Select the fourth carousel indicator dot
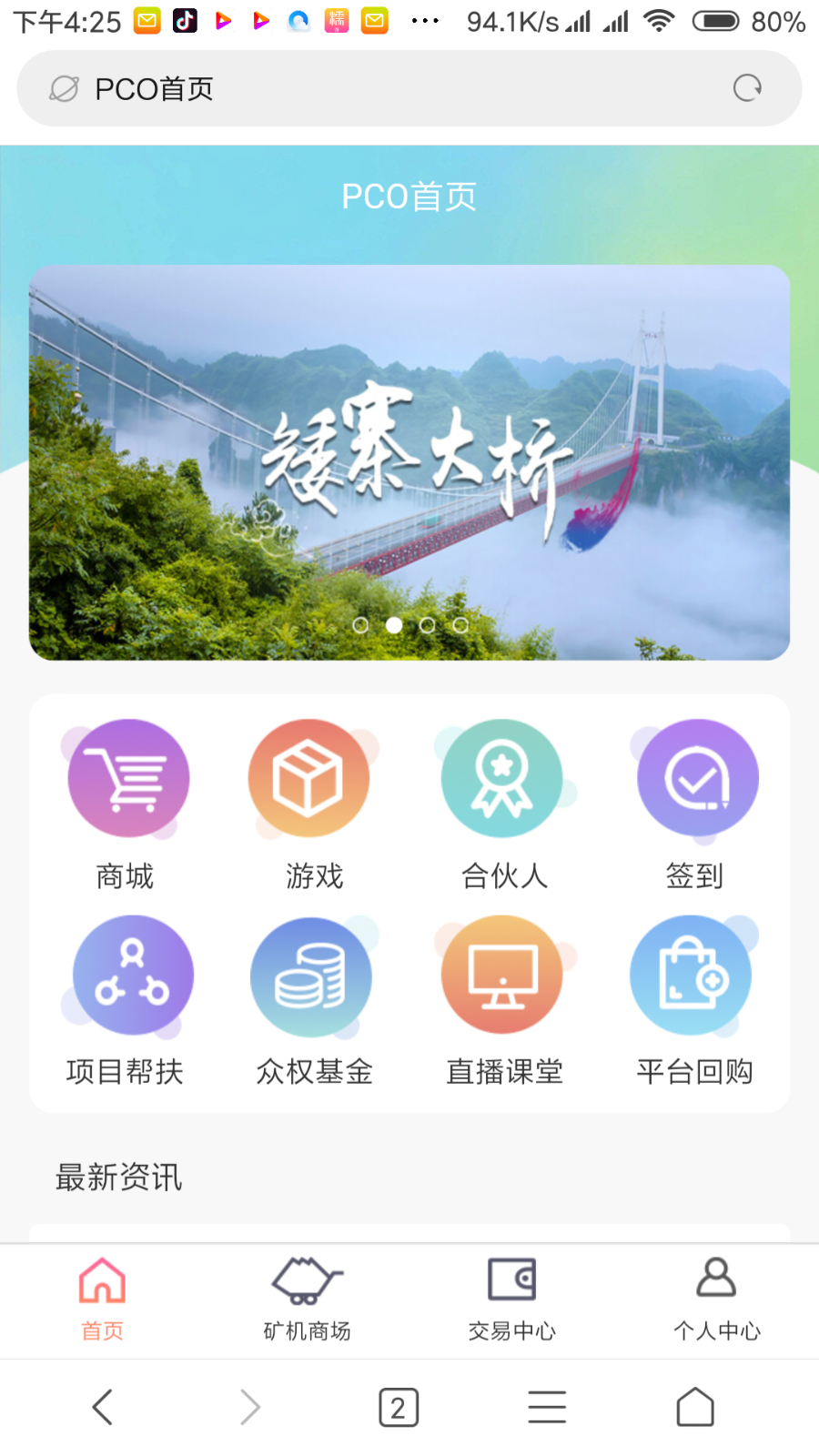Image resolution: width=819 pixels, height=1456 pixels. click(461, 625)
